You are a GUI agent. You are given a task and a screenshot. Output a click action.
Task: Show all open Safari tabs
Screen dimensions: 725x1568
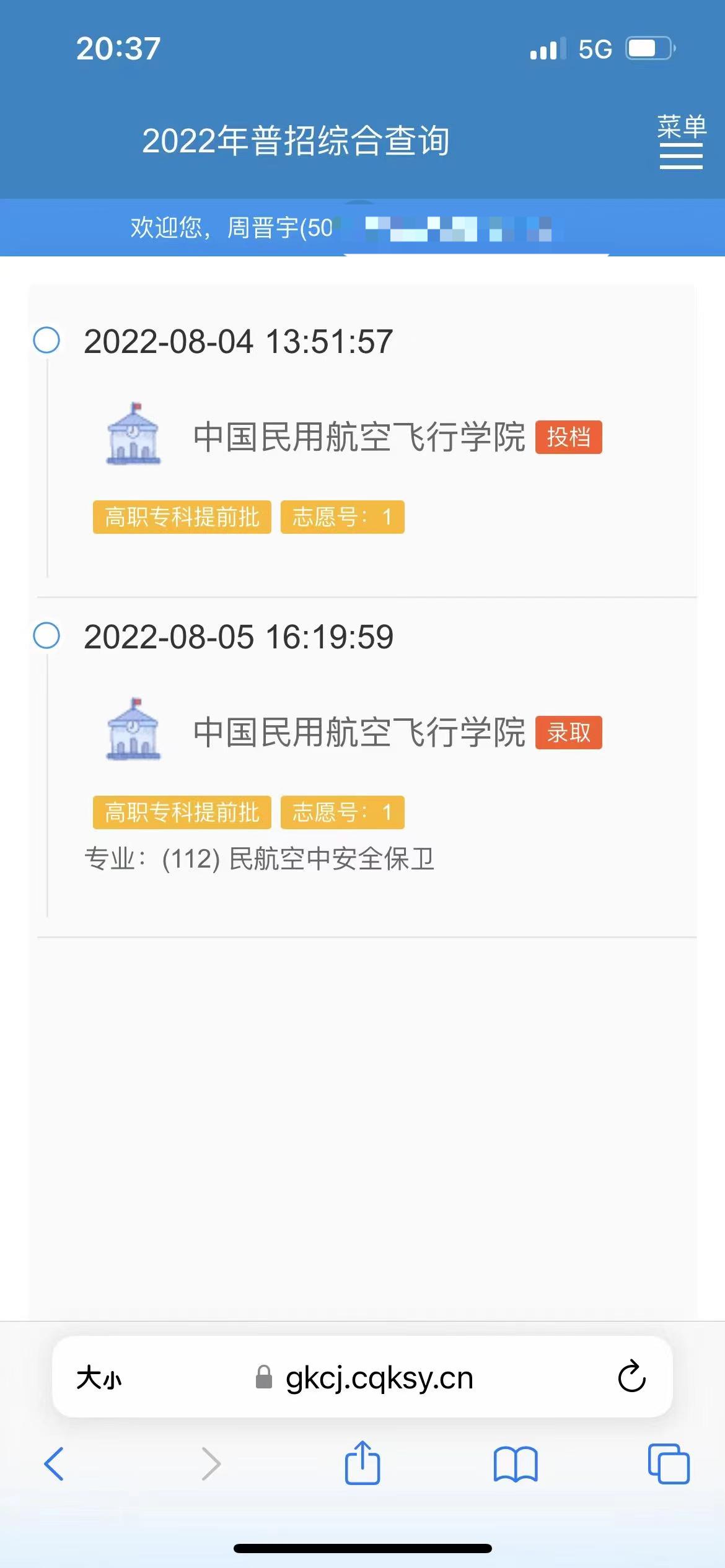point(669,1463)
